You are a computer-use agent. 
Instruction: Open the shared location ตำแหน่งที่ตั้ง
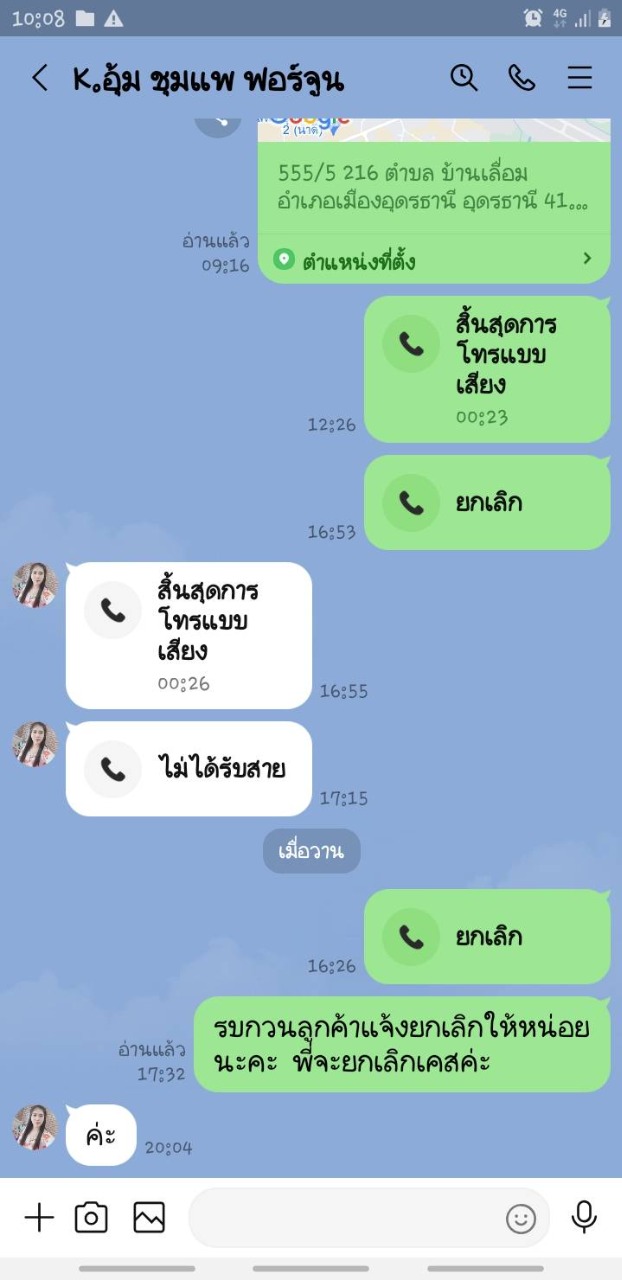coord(434,260)
